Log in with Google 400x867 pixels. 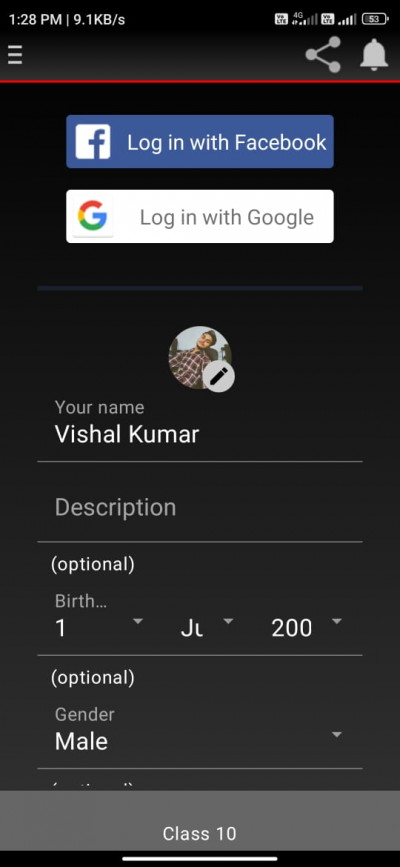pyautogui.click(x=200, y=216)
